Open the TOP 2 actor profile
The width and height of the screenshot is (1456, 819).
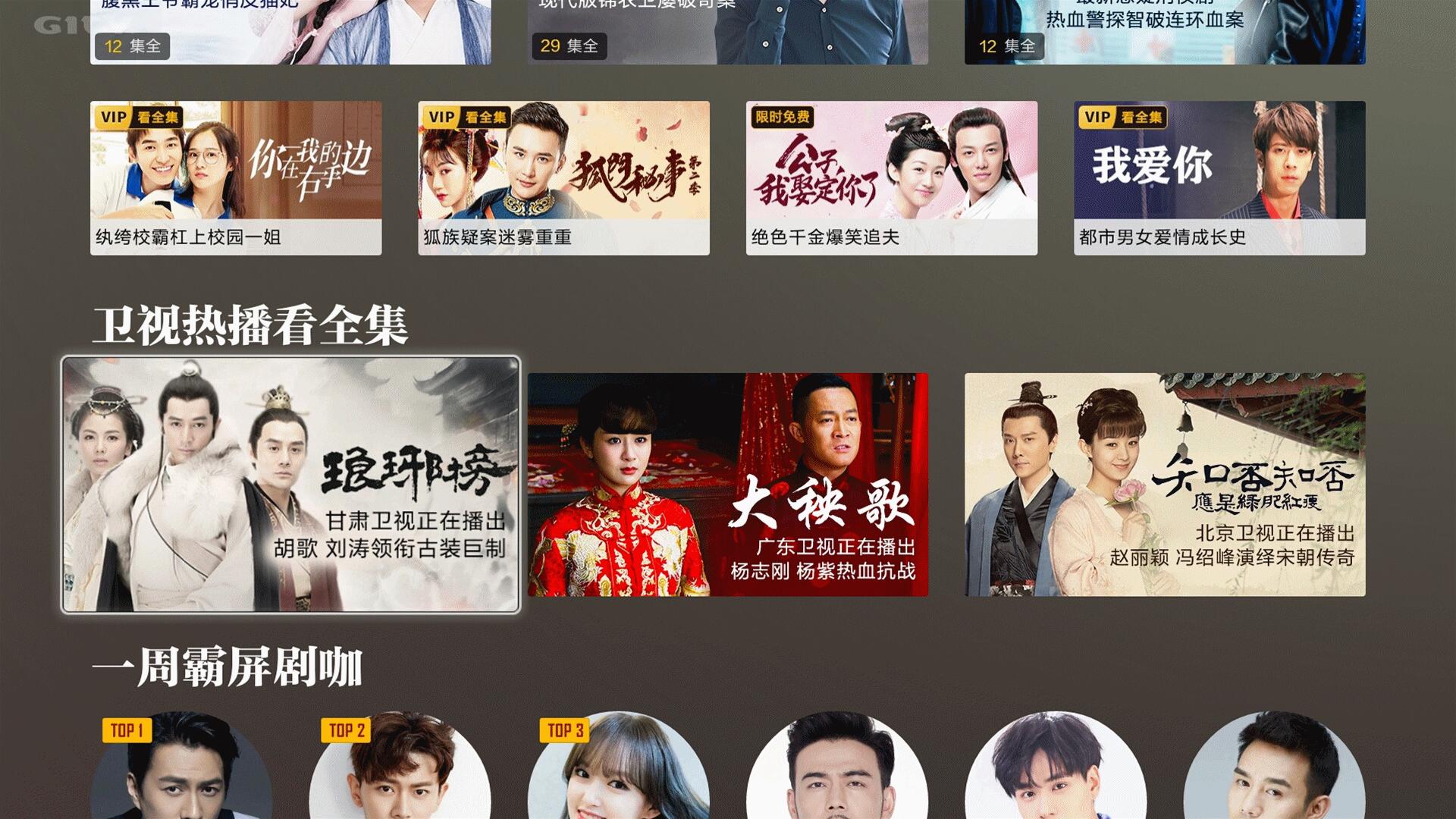(x=400, y=766)
